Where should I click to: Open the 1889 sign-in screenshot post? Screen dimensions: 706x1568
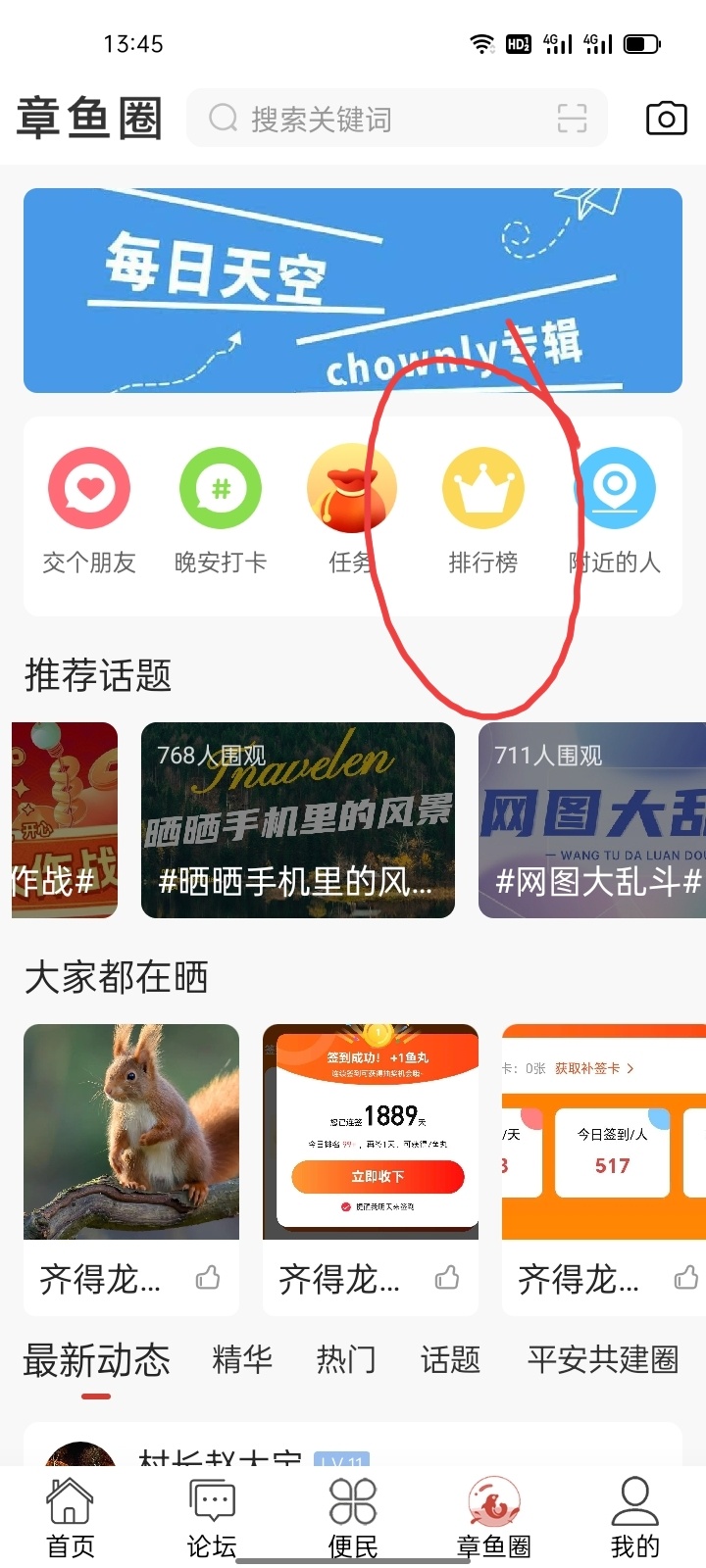coord(371,1132)
